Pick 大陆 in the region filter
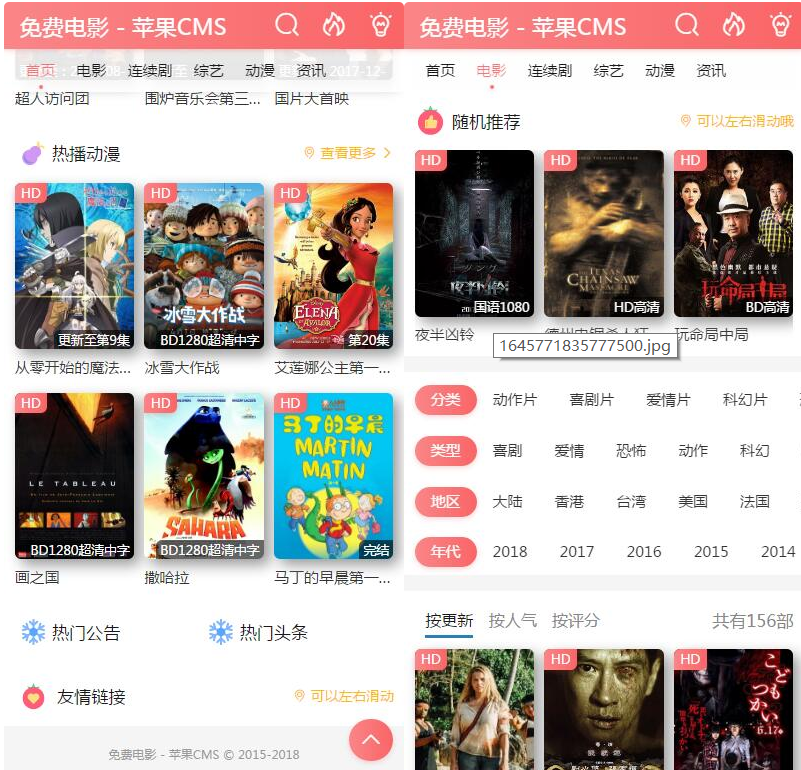The height and width of the screenshot is (770, 801). point(507,501)
